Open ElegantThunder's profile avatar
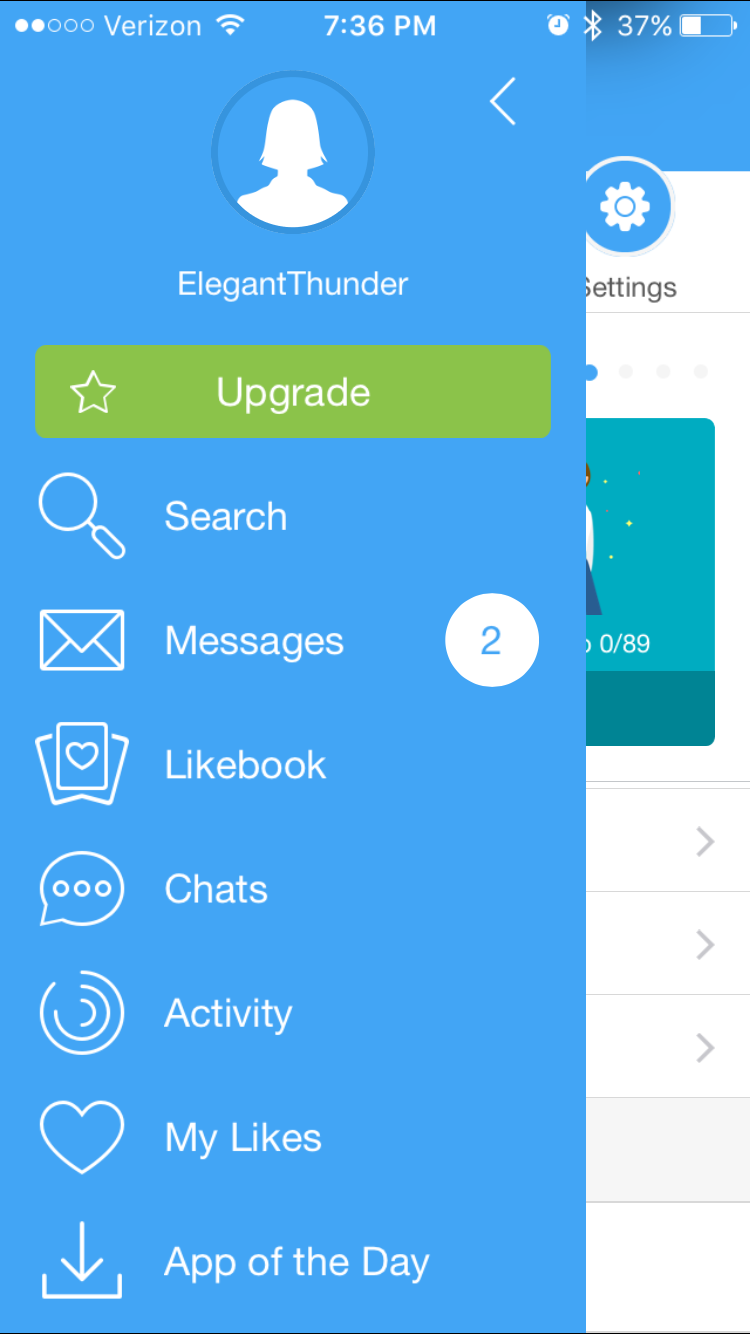This screenshot has width=750, height=1334. [293, 152]
